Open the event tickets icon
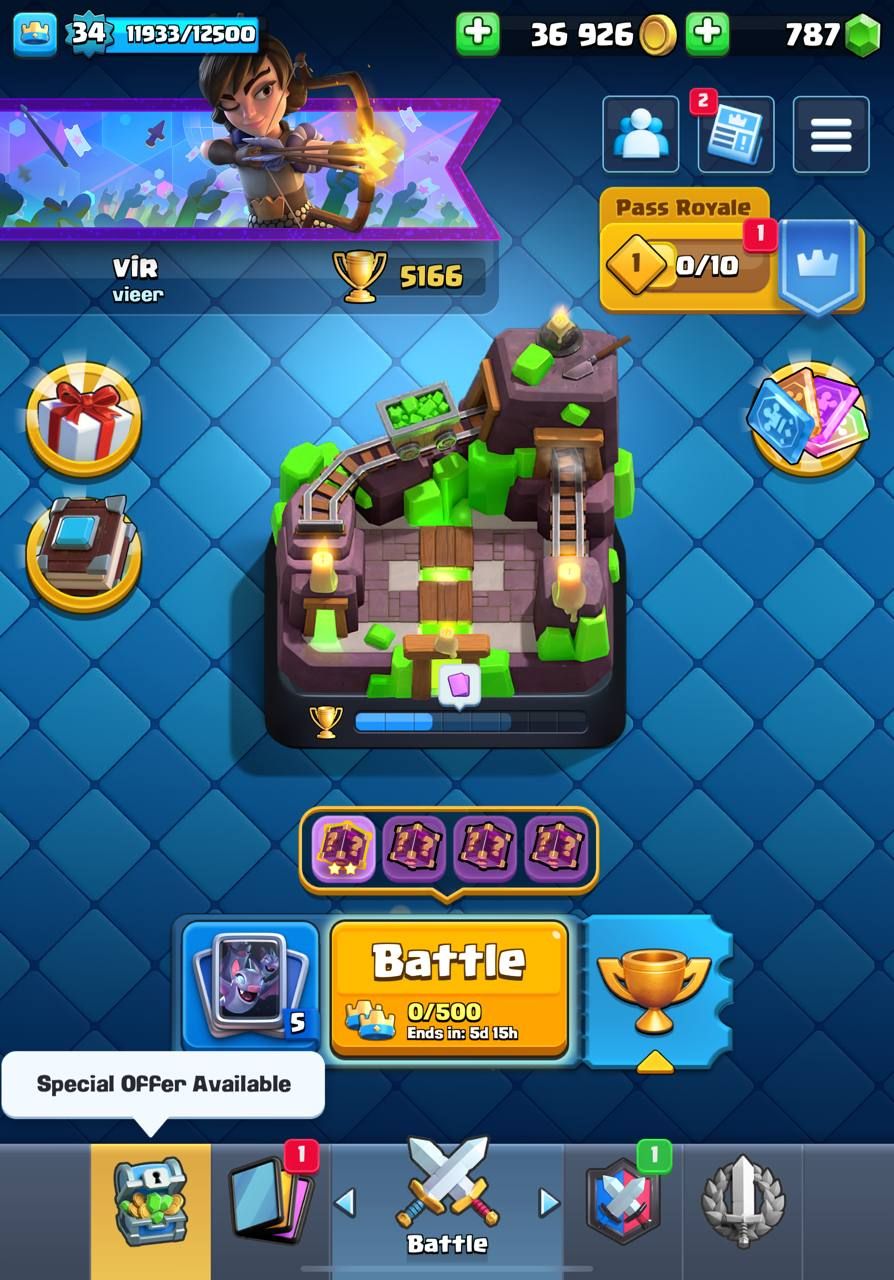This screenshot has height=1280, width=894. [x=808, y=418]
